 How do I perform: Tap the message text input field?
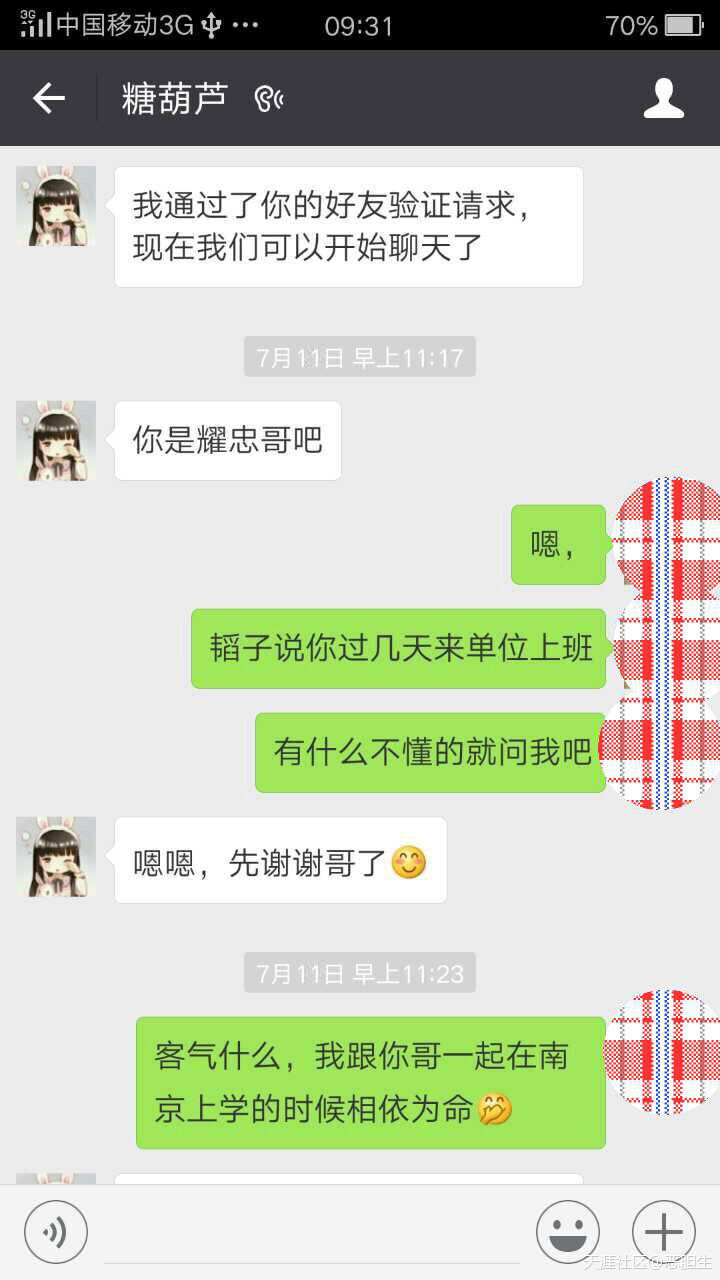coord(310,1233)
